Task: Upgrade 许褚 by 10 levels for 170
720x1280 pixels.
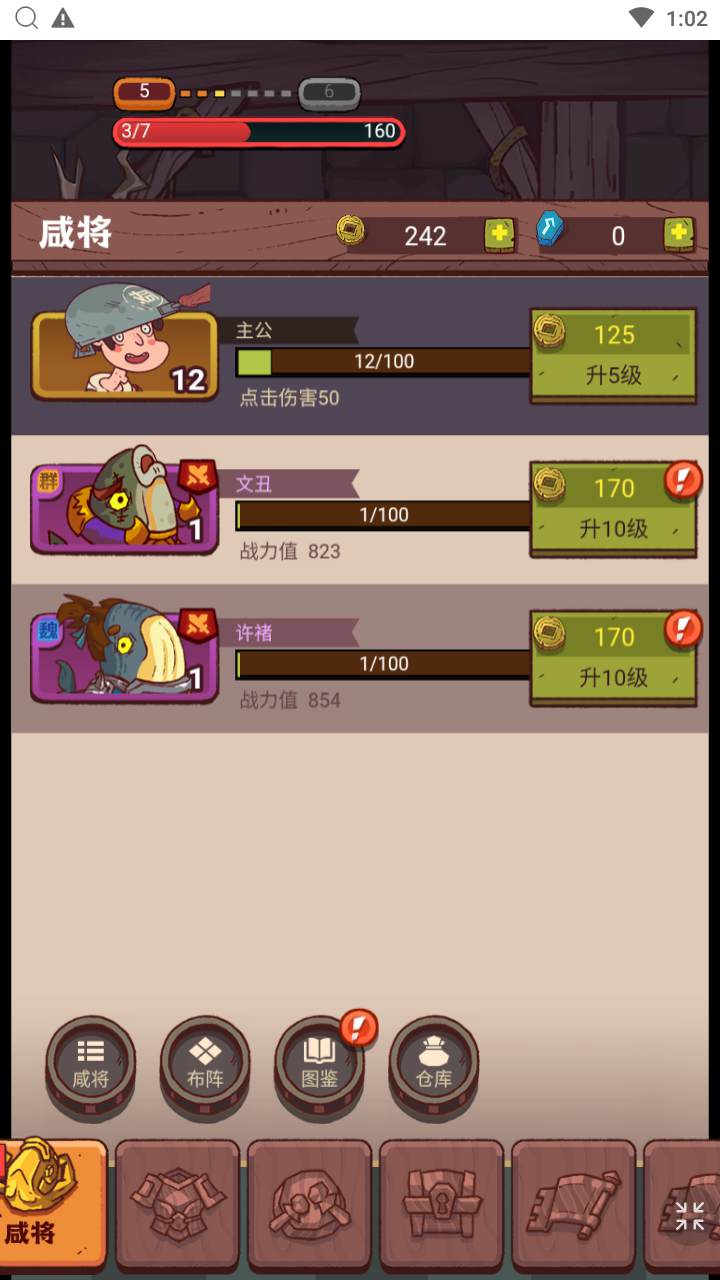Action: click(613, 657)
